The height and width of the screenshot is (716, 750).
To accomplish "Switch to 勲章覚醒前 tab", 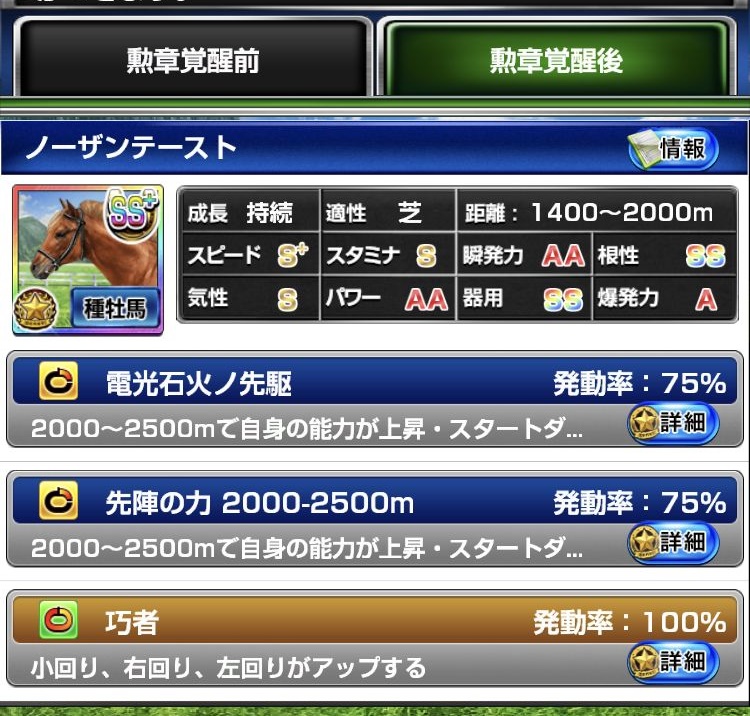I will click(x=192, y=60).
